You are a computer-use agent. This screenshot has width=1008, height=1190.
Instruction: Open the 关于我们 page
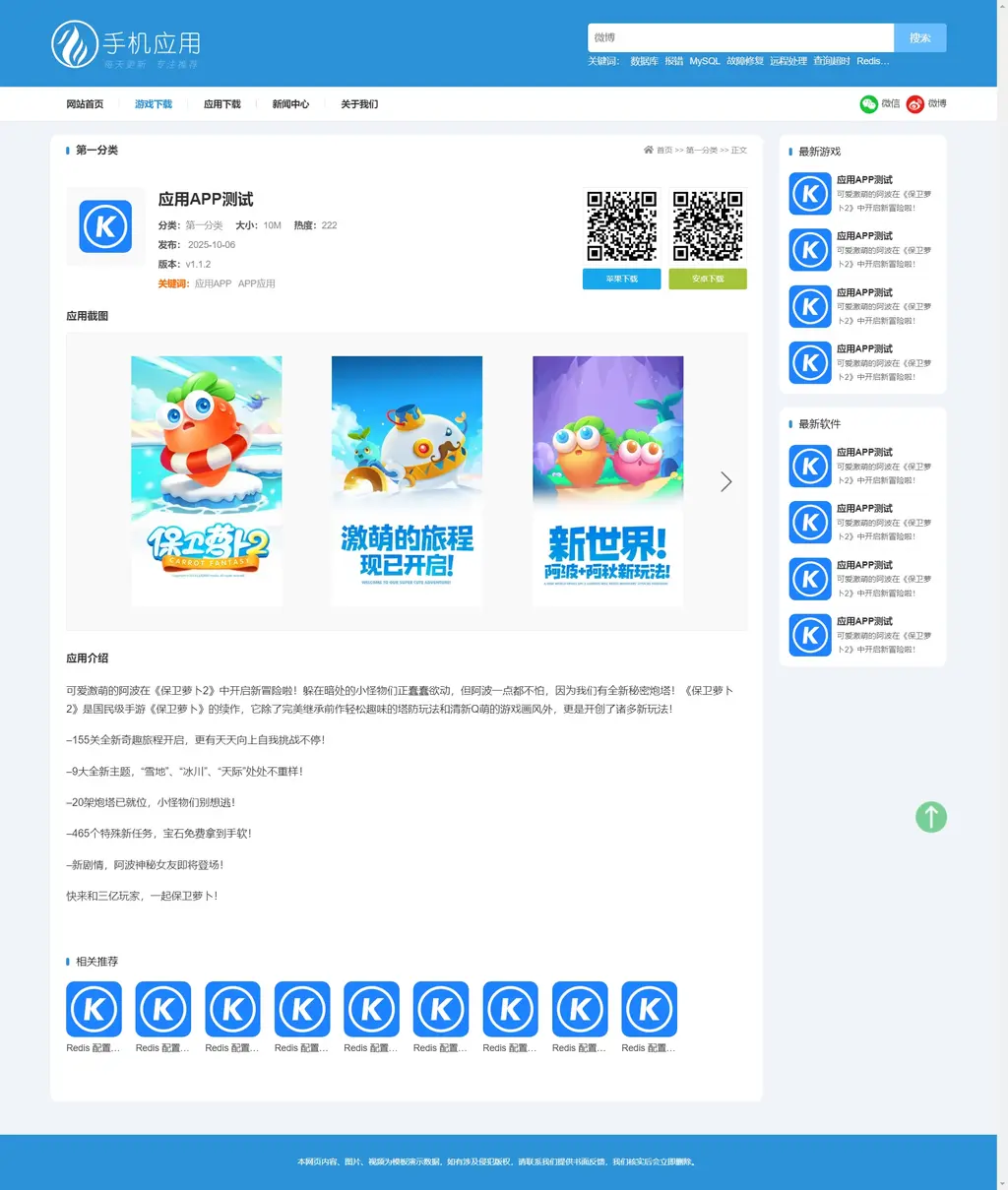(359, 104)
